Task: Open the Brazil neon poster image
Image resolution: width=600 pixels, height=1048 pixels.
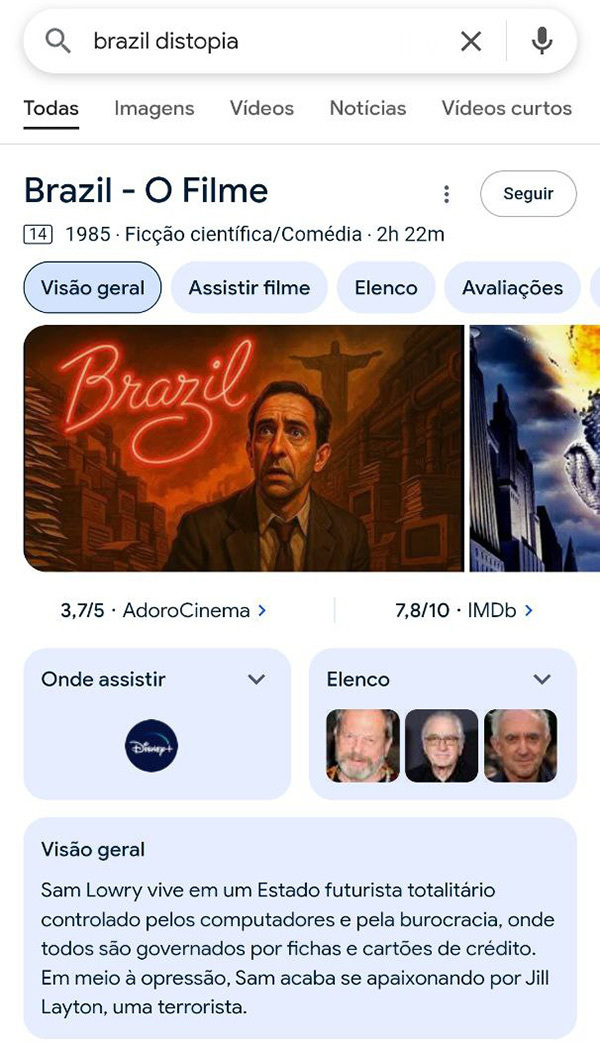Action: pos(242,447)
